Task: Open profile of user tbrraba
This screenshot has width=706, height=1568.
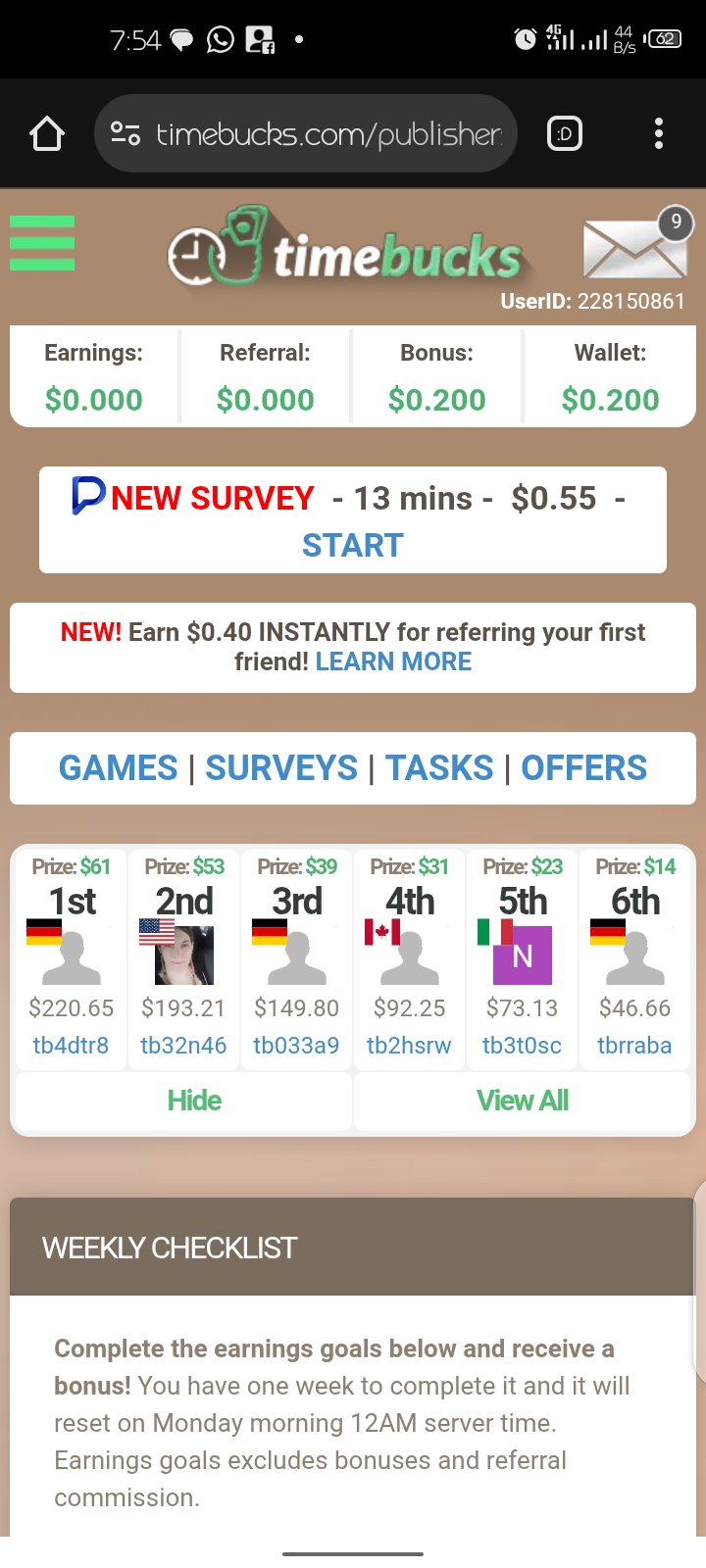Action: point(634,1046)
